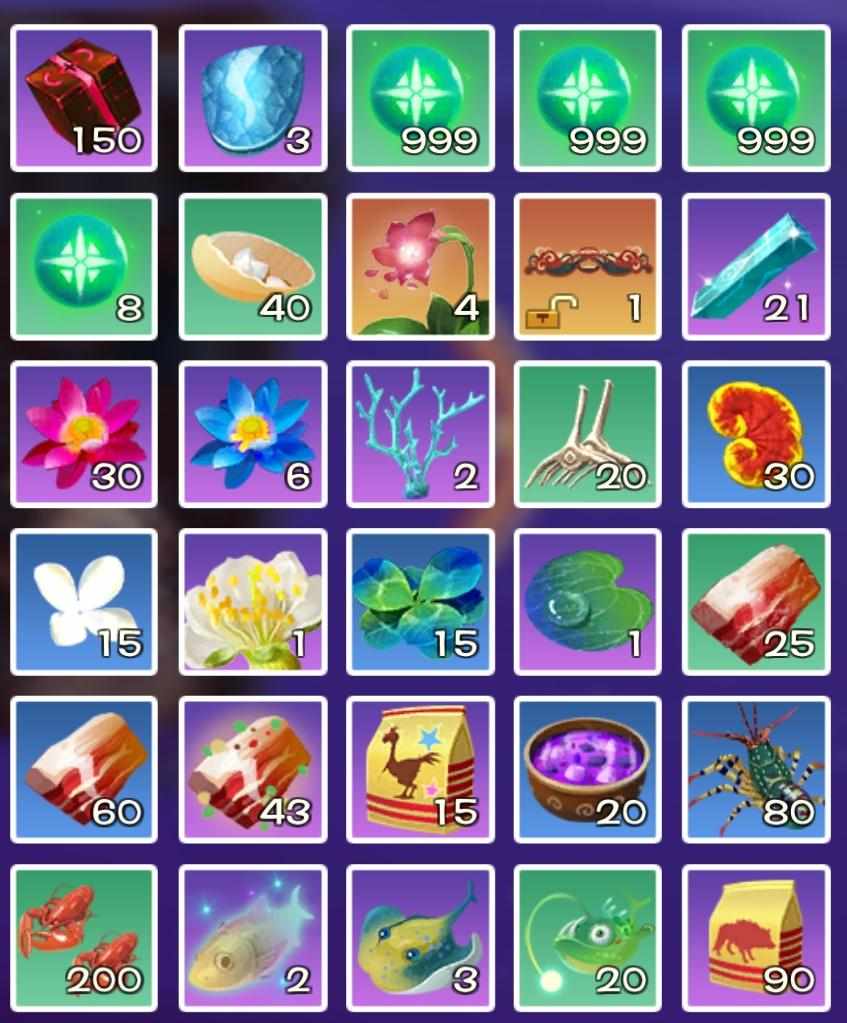
Task: Select the red and yellow shell item
Action: tap(756, 434)
